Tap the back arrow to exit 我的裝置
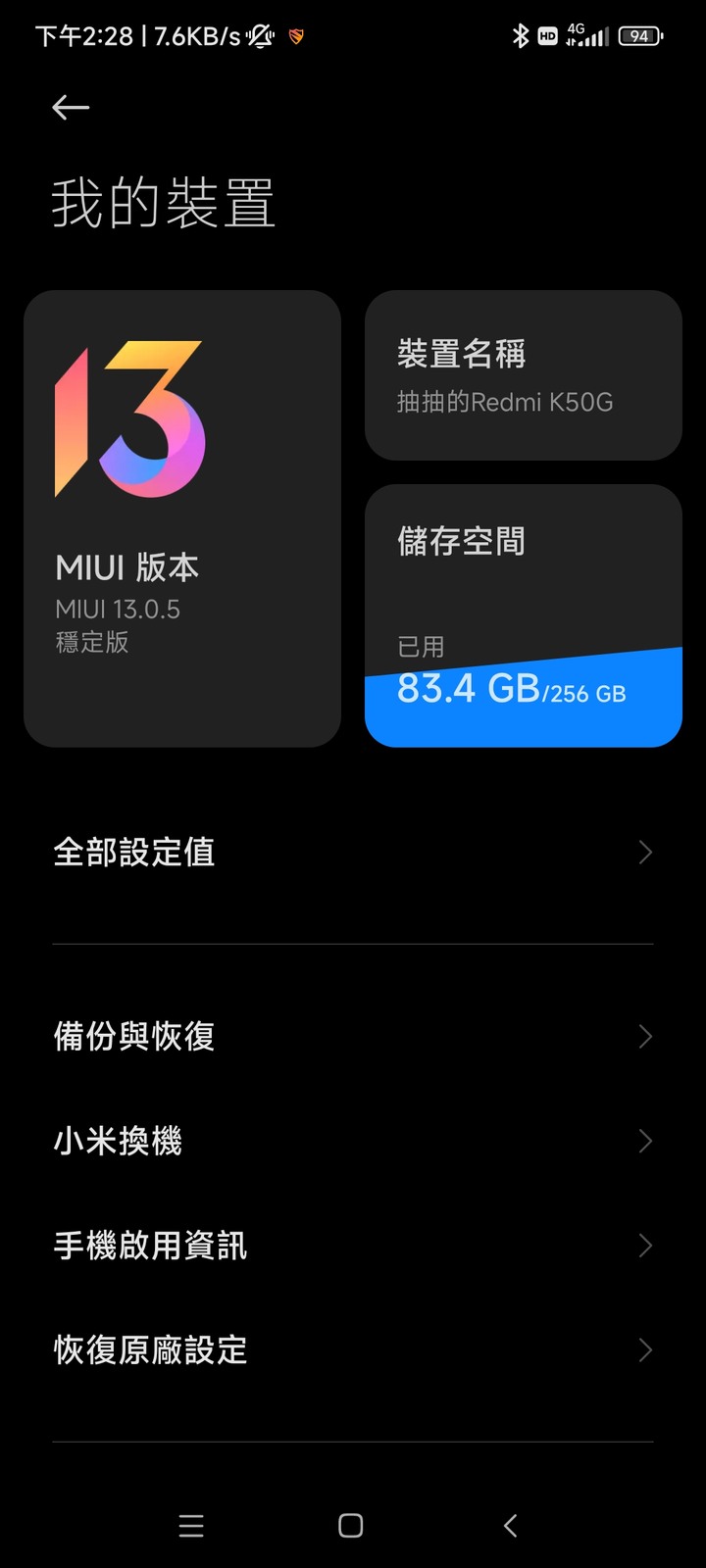The image size is (706, 1568). click(70, 108)
